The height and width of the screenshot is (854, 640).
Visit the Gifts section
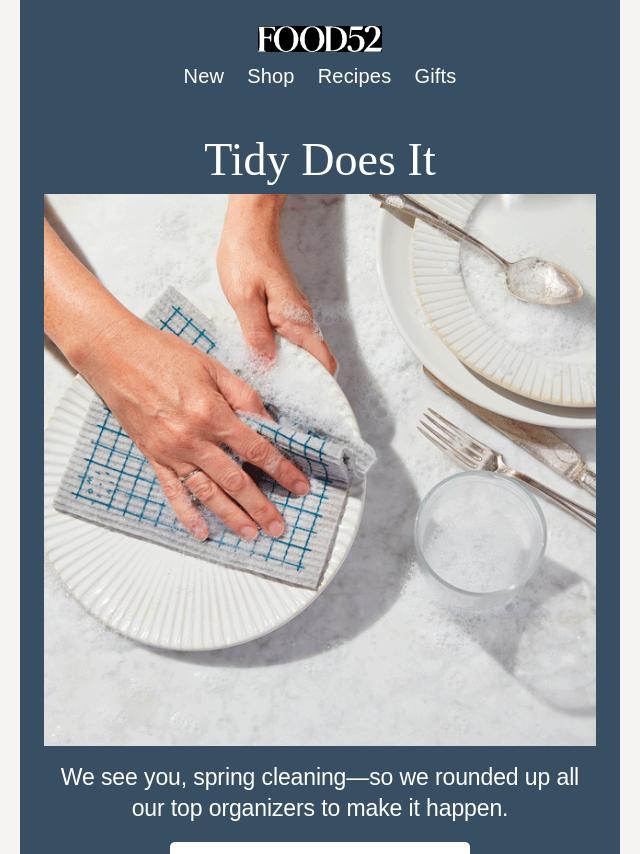435,76
